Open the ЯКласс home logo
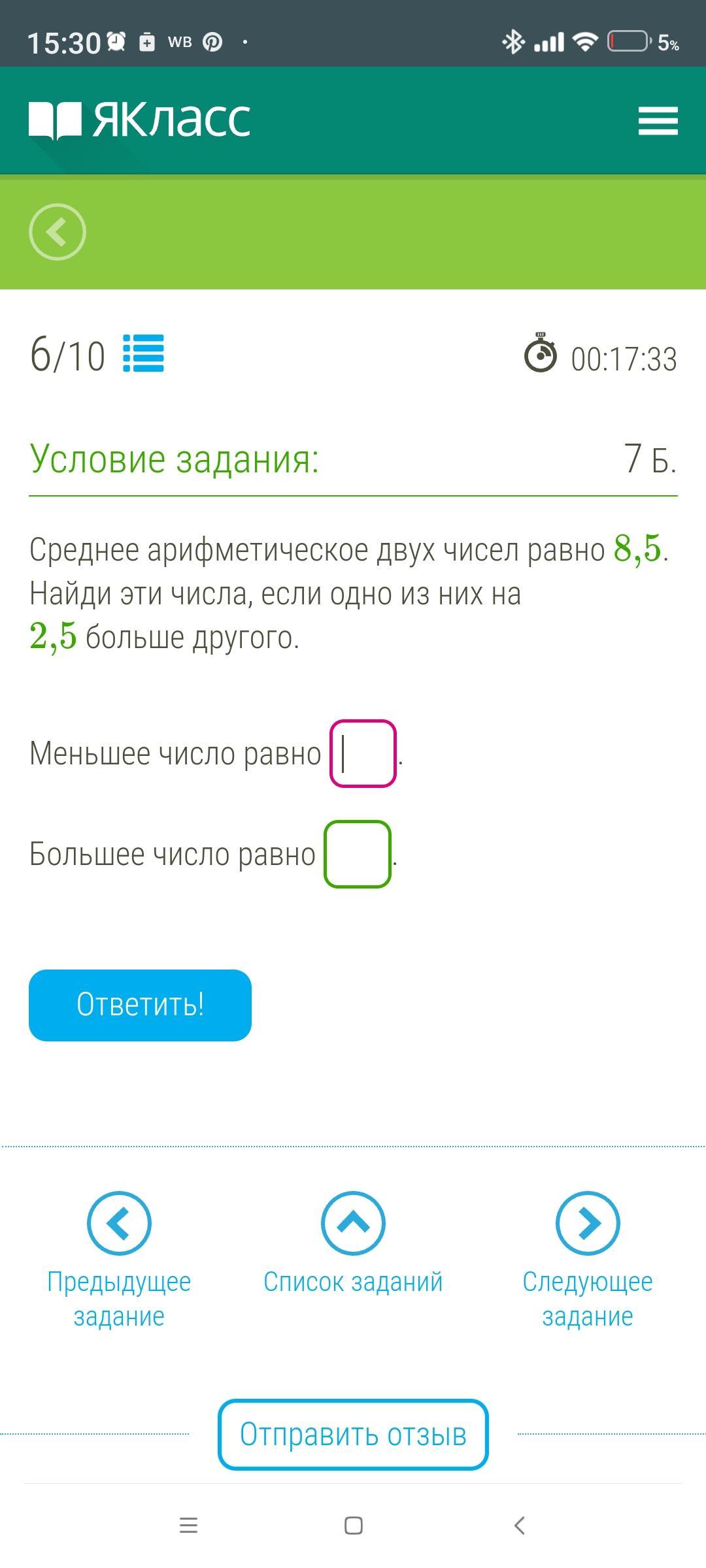The width and height of the screenshot is (706, 1568). pyautogui.click(x=140, y=120)
